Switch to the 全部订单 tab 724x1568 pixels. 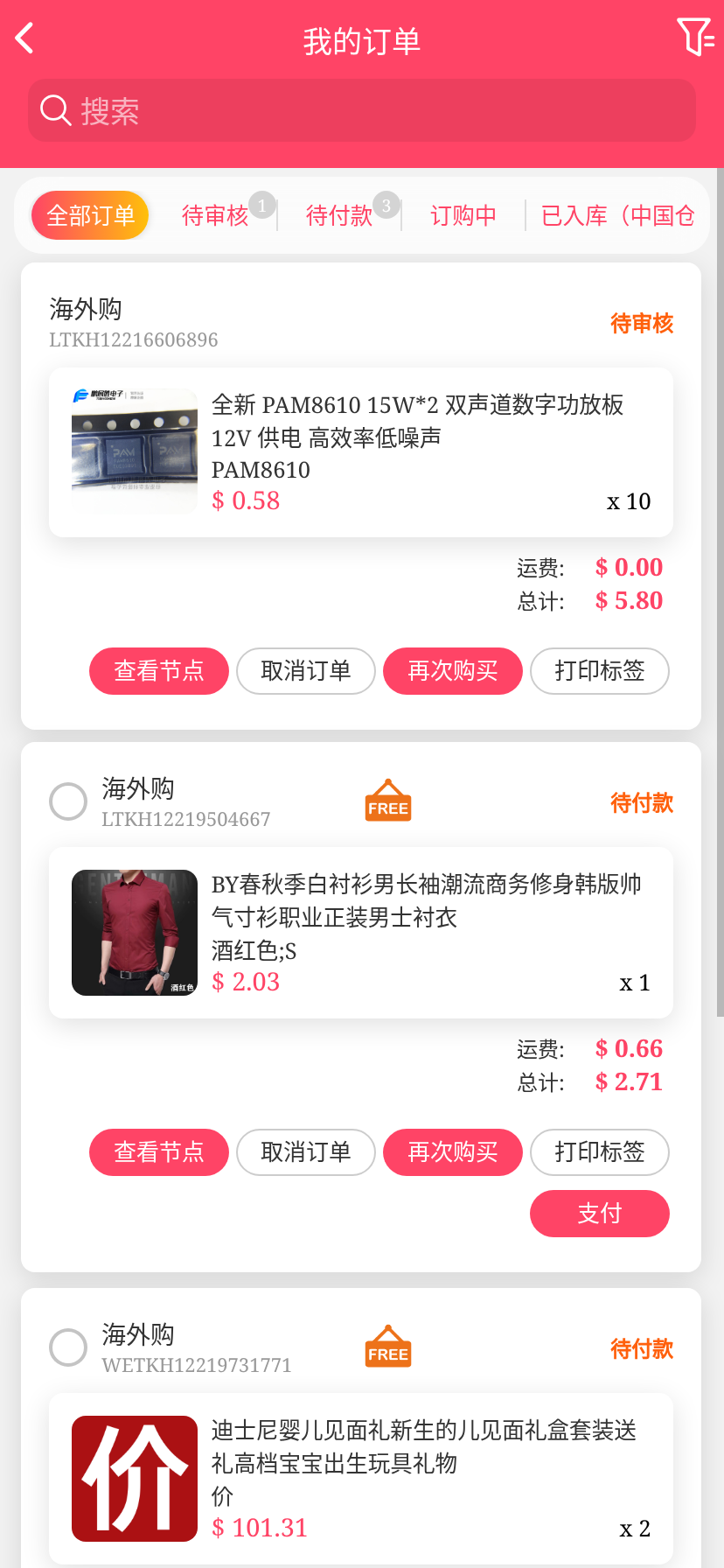tap(90, 215)
